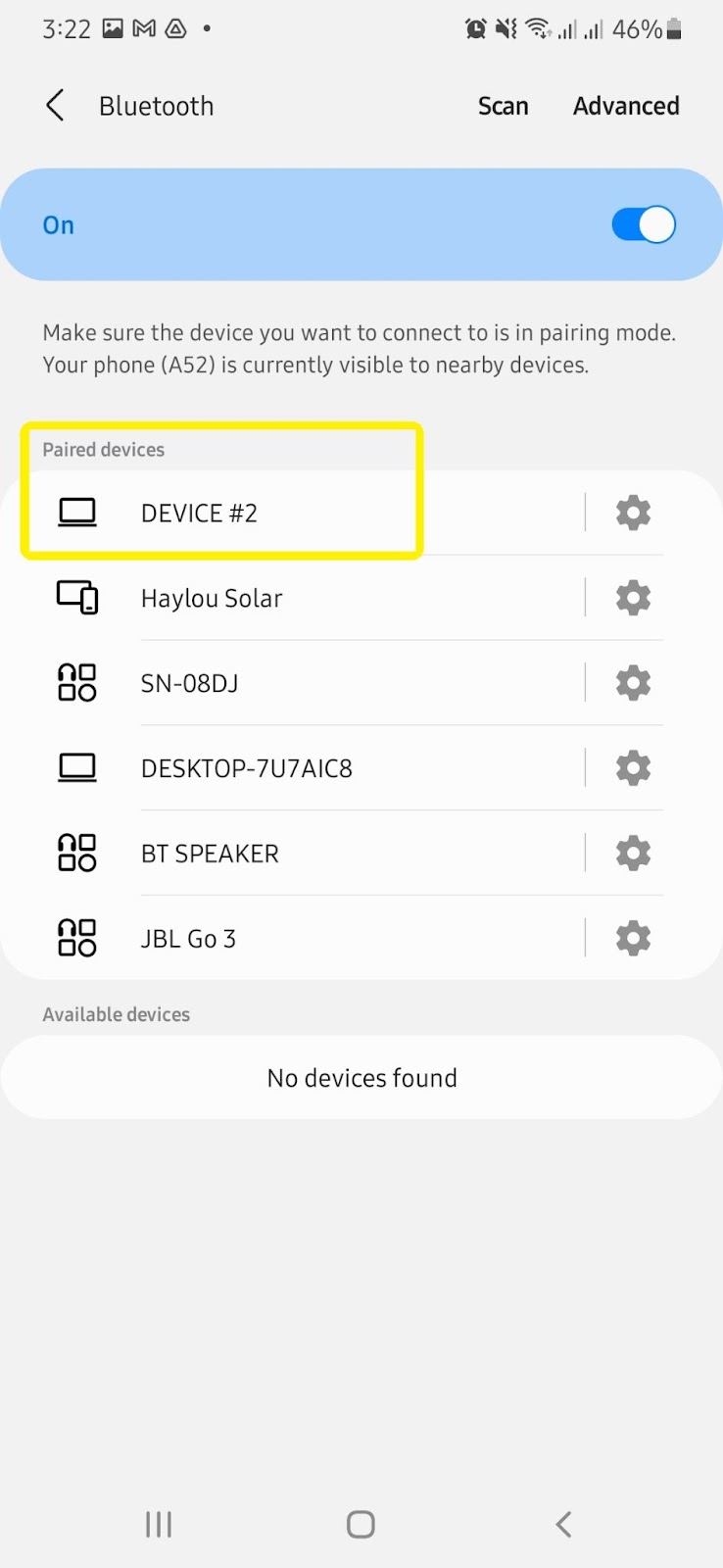Open recent apps from navigation bar
723x1568 pixels.
159,1524
